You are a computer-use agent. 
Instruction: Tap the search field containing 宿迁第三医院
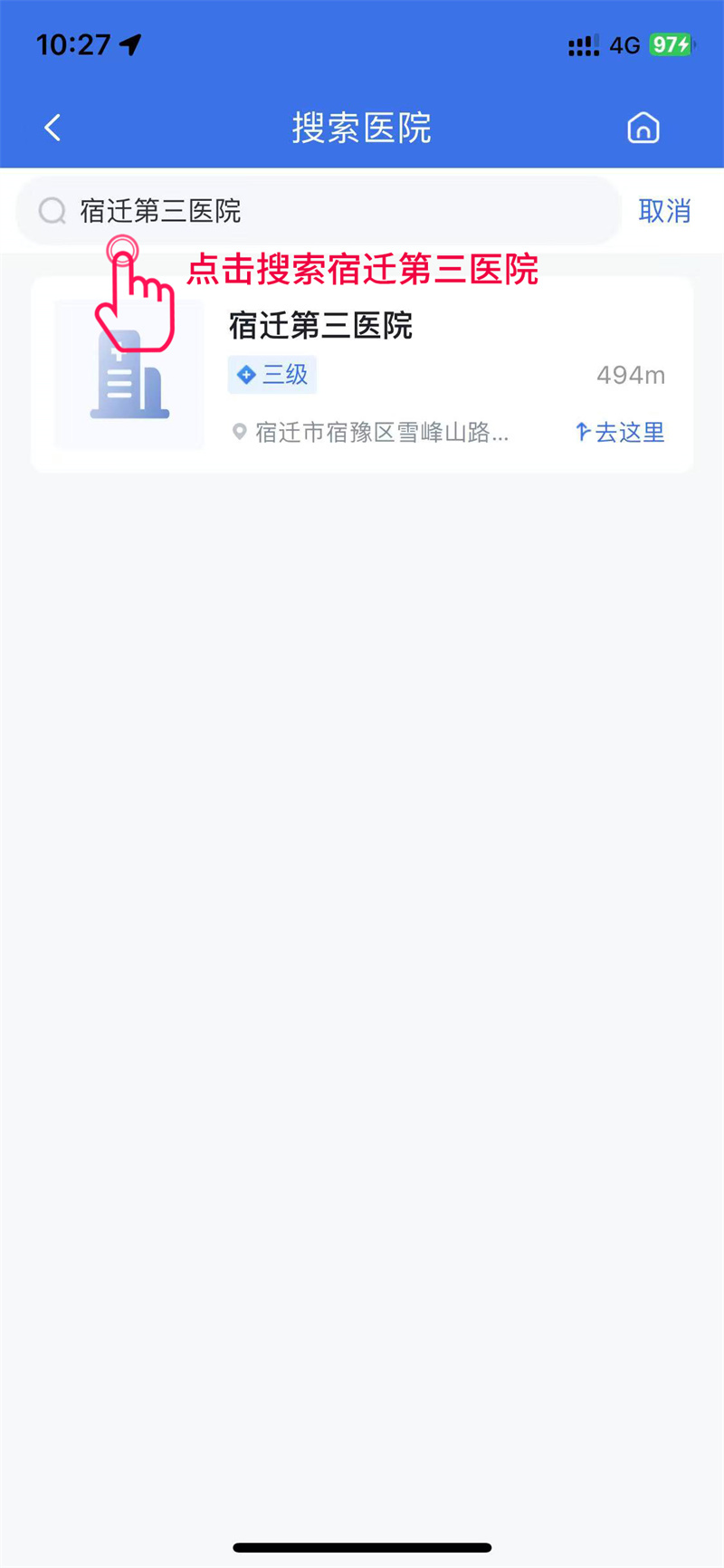[317, 211]
